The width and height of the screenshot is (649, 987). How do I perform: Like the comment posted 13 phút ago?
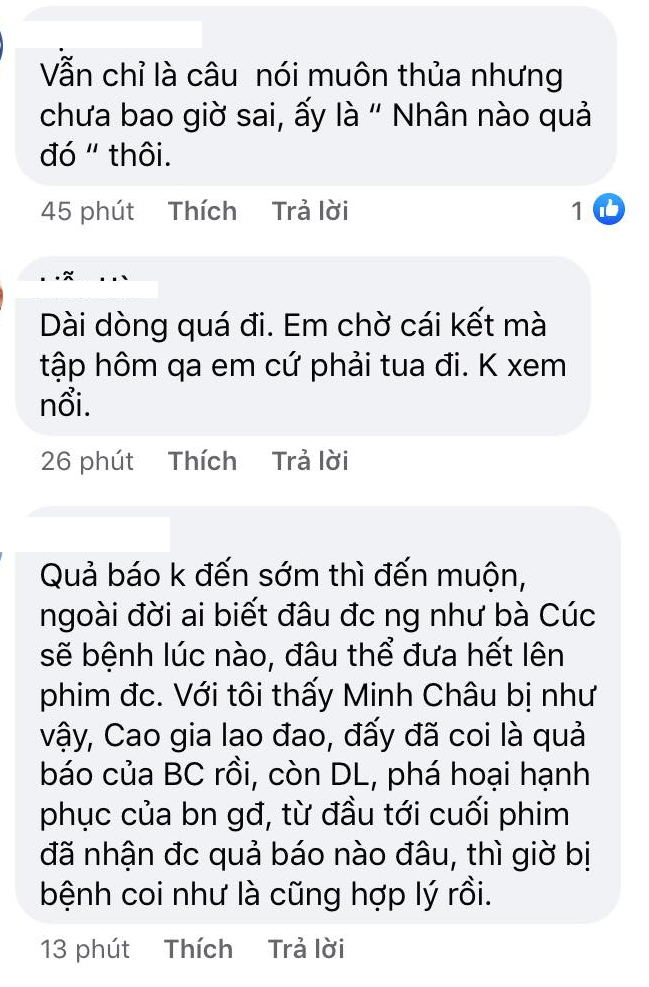[198, 949]
